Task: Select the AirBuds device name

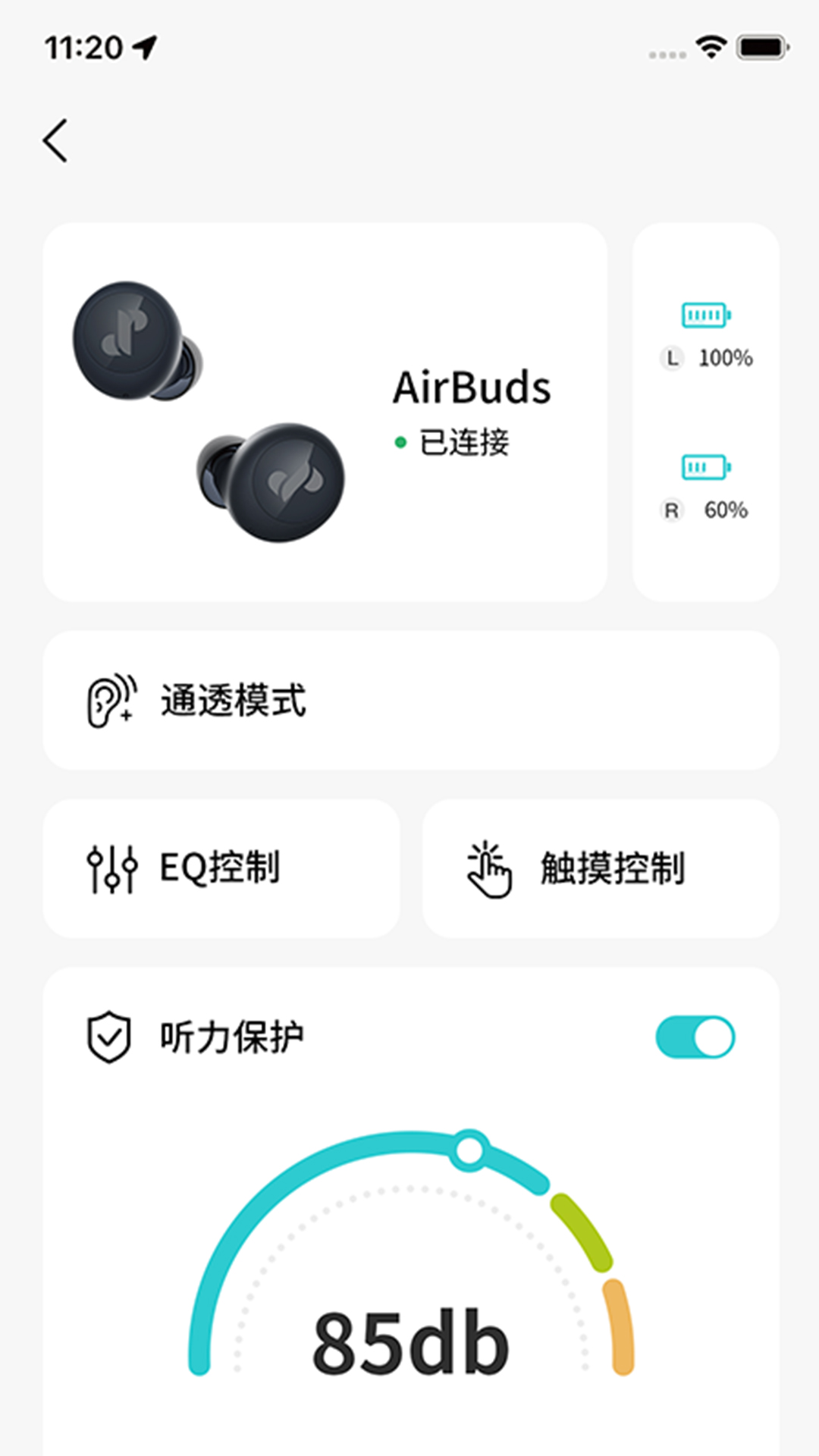Action: (x=472, y=388)
